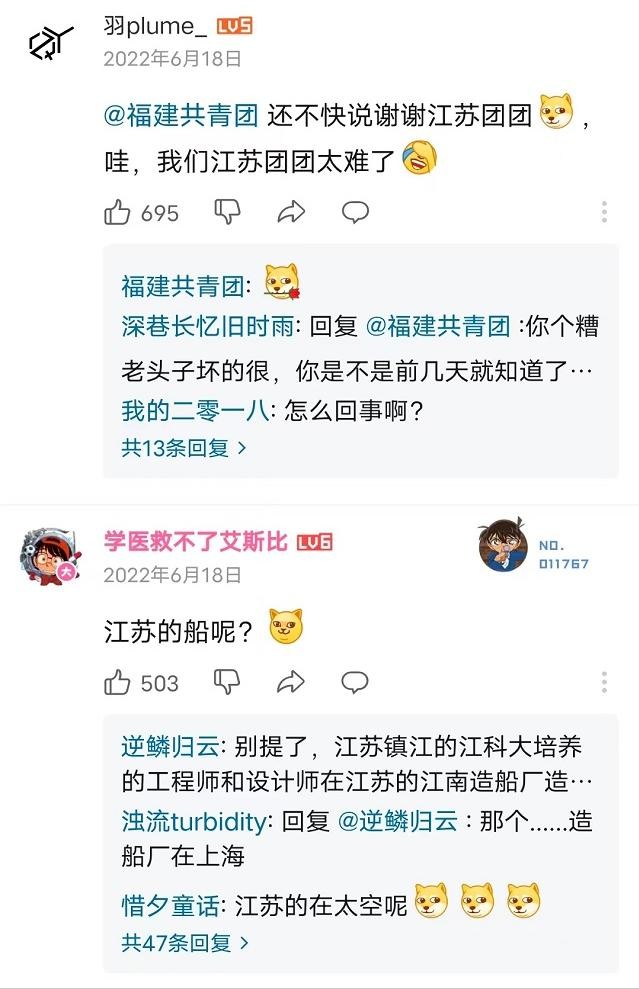Expand all 13 replies
639x989 pixels.
[x=184, y=448]
